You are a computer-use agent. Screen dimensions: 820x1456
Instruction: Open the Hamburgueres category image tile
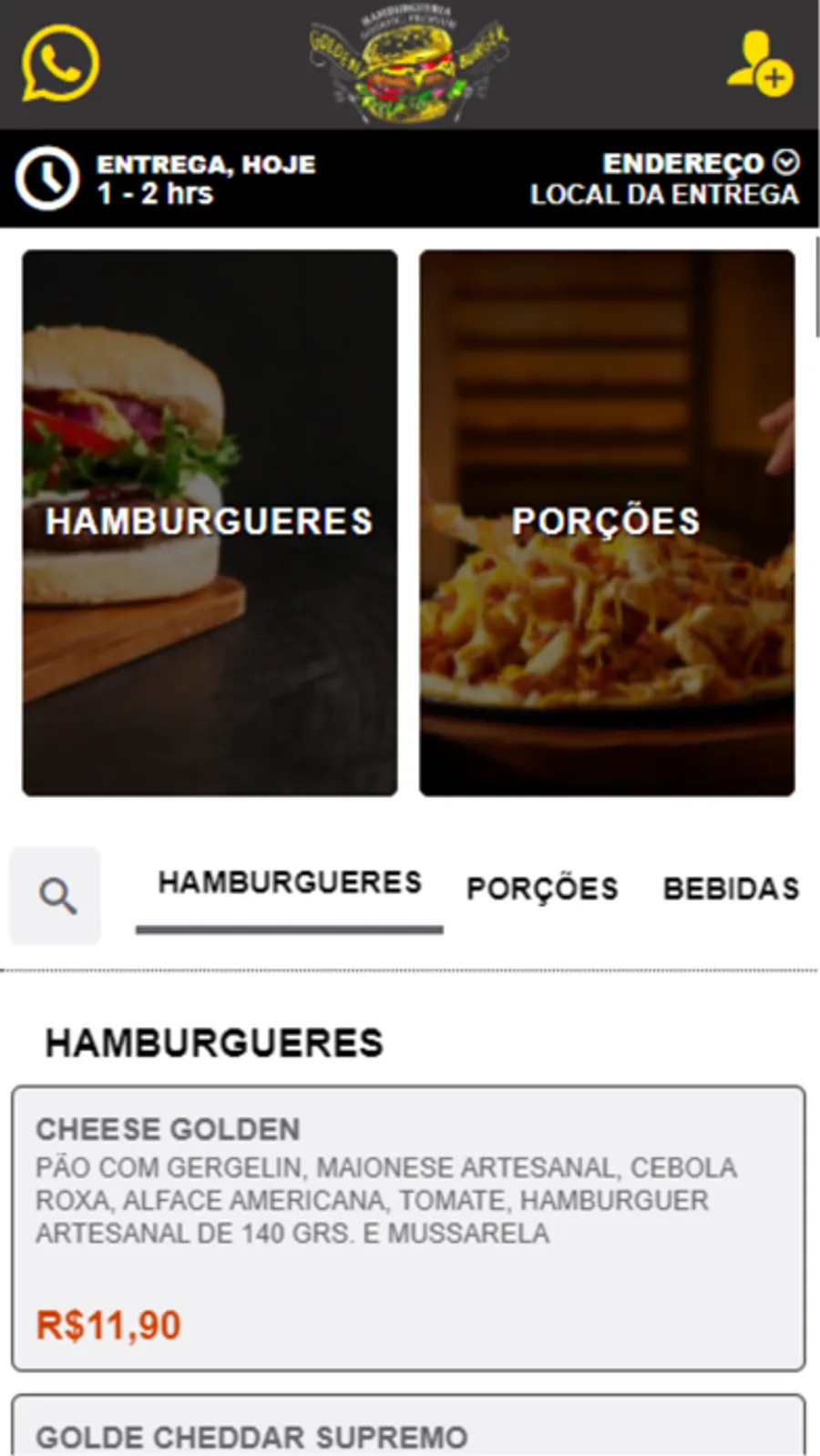pos(210,522)
